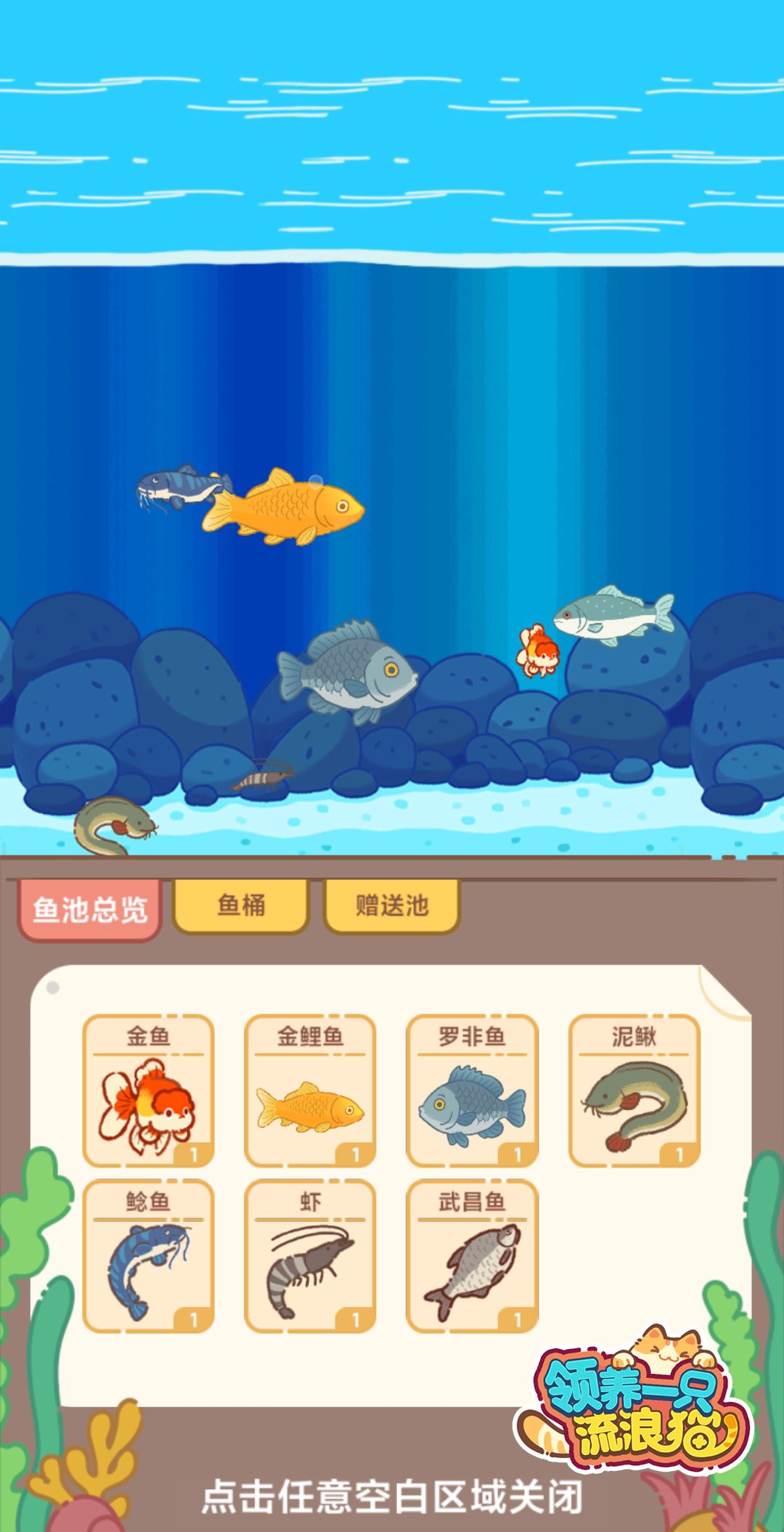Switch to the 鱼池总览 tab

point(89,908)
